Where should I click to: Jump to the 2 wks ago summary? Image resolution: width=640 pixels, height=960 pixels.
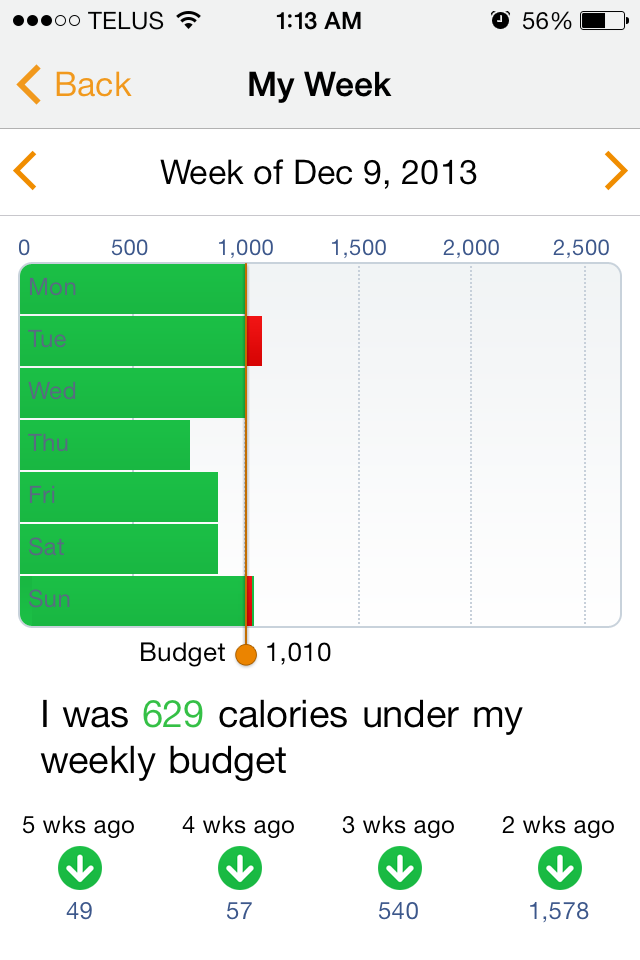[x=559, y=868]
